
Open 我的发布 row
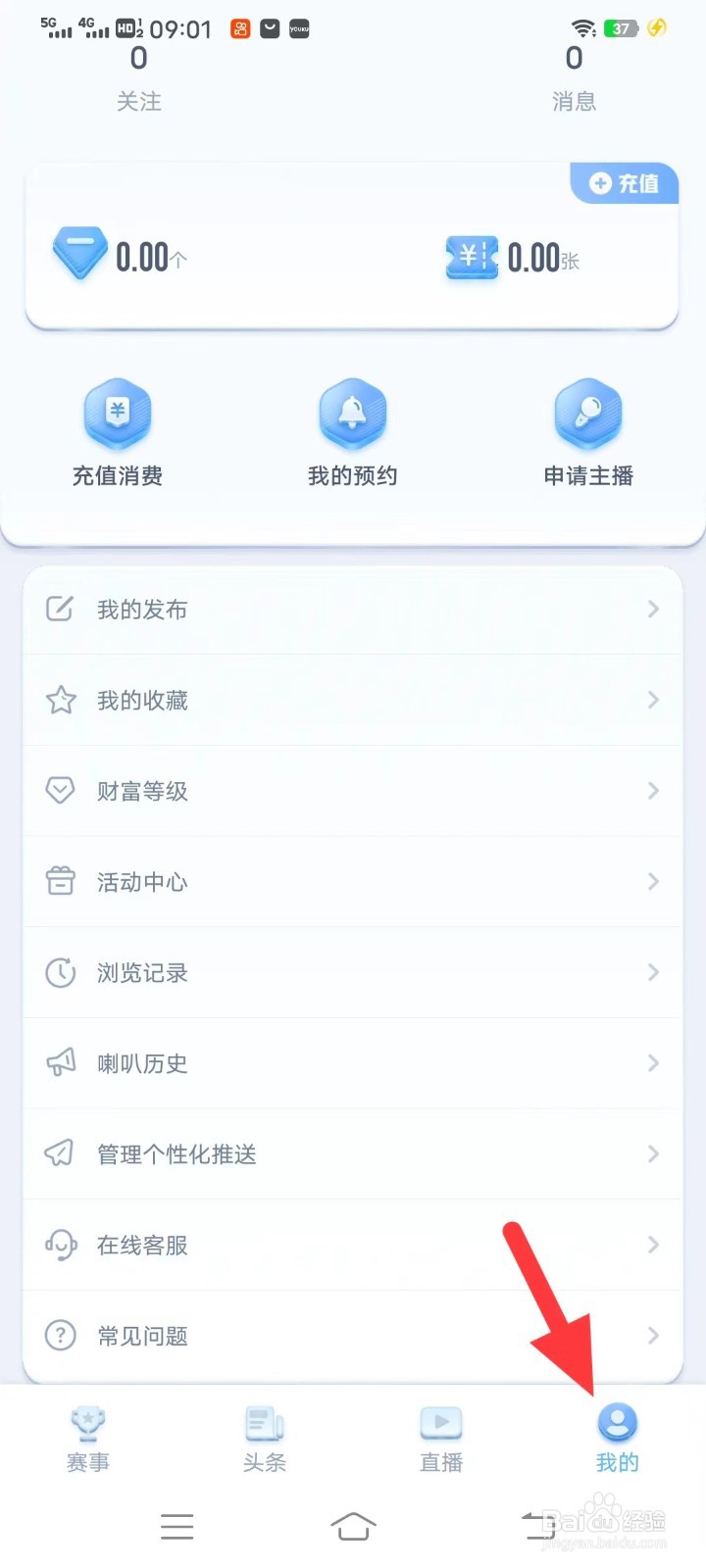[353, 610]
